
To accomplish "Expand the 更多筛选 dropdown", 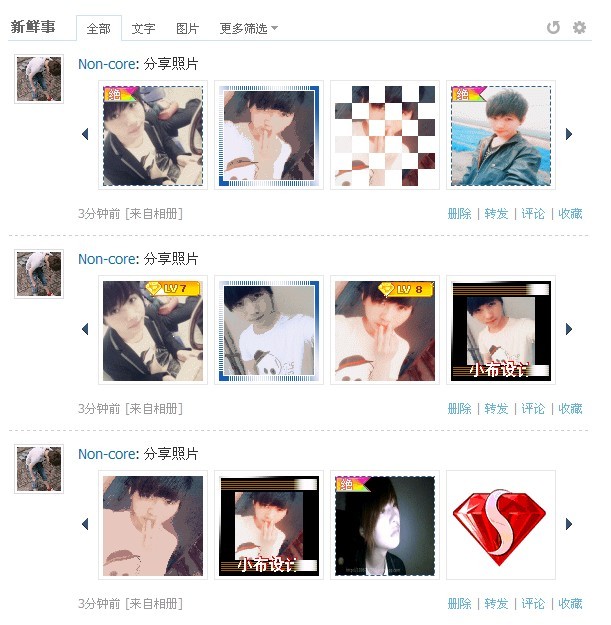I will [x=249, y=29].
